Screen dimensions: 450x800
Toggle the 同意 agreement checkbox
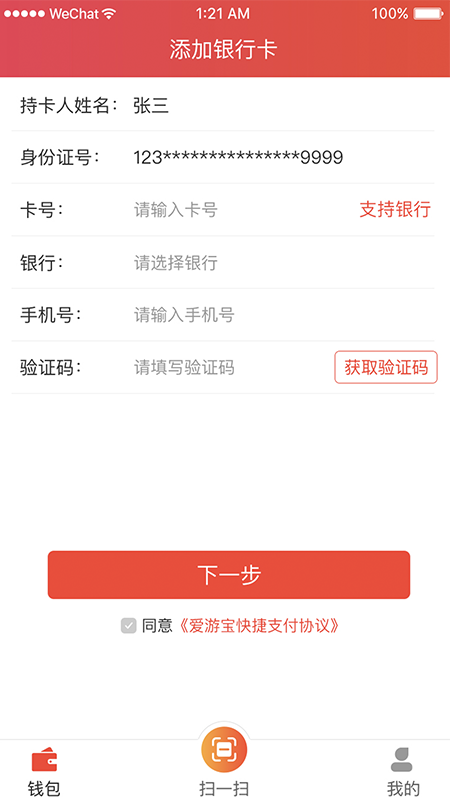click(x=129, y=626)
